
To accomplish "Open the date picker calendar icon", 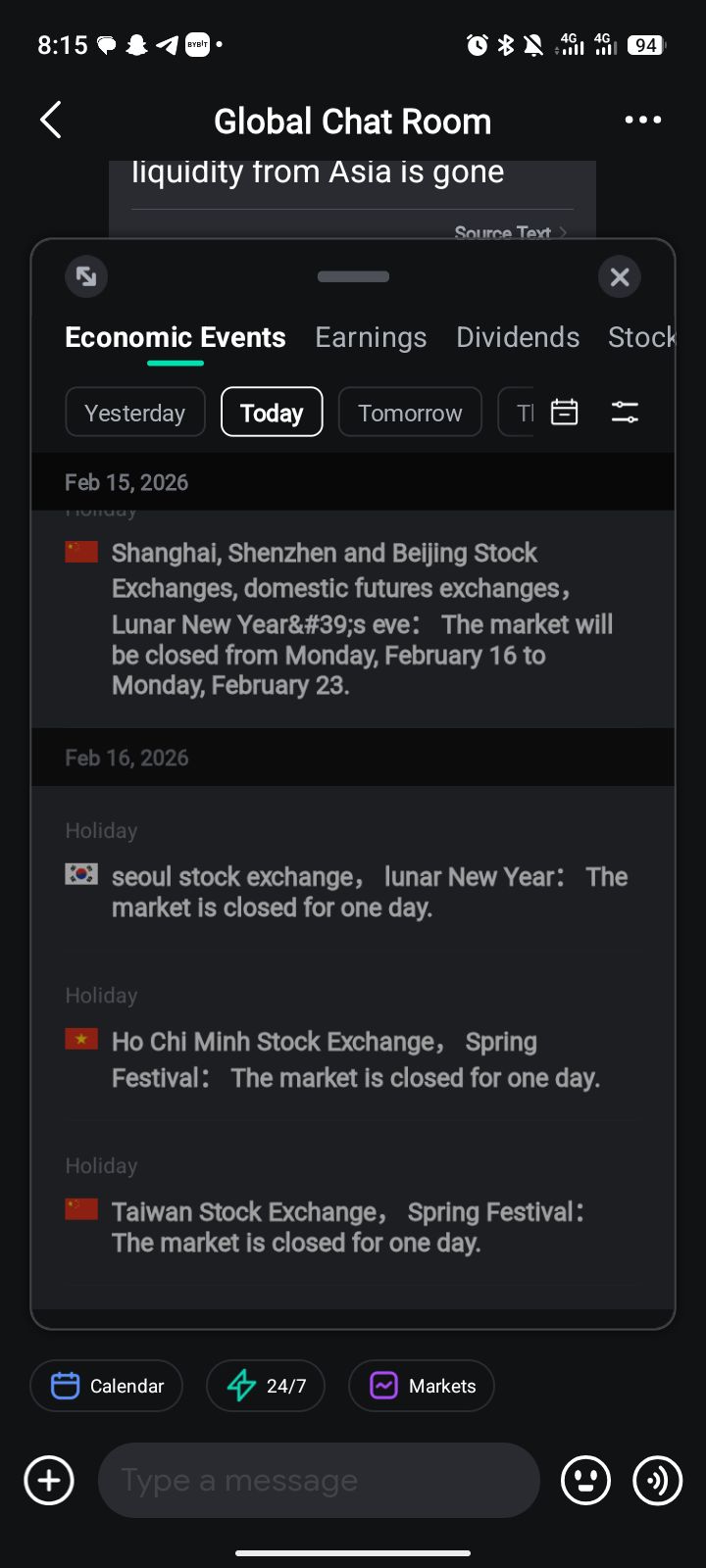I will click(x=565, y=413).
